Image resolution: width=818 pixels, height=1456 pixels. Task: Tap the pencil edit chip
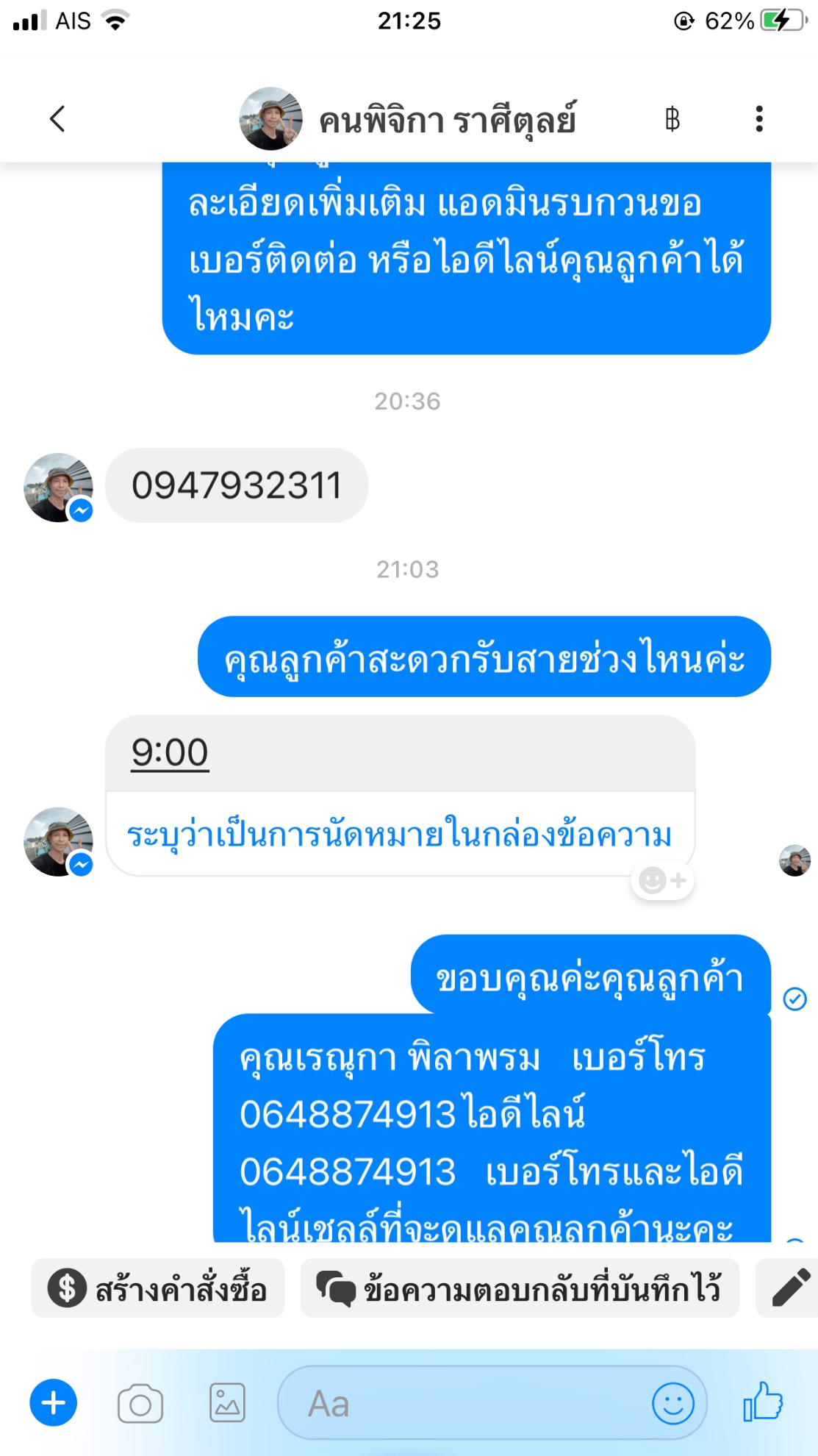[790, 1288]
